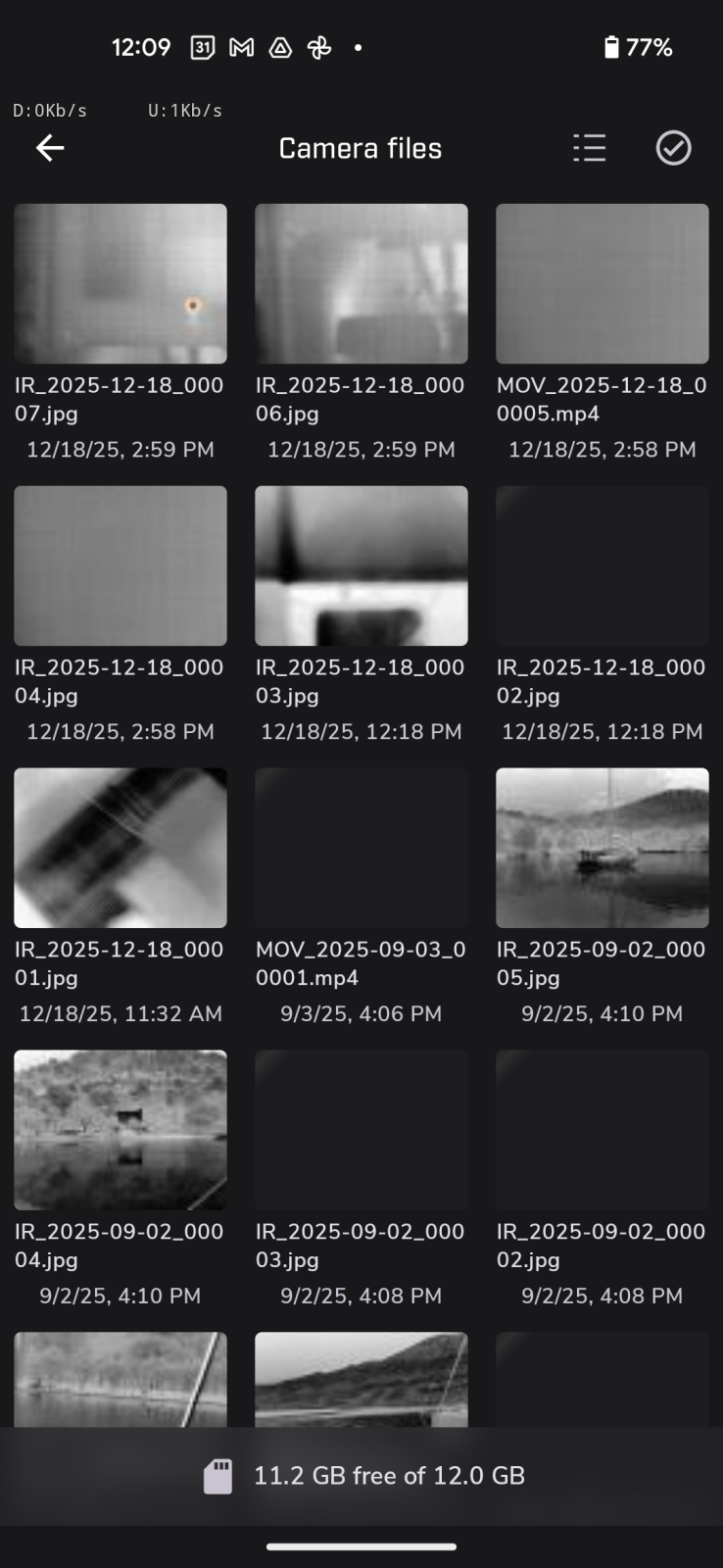The image size is (723, 1568).
Task: Open IR_2025-12-18_00007.jpg thumbnail
Action: tap(120, 283)
